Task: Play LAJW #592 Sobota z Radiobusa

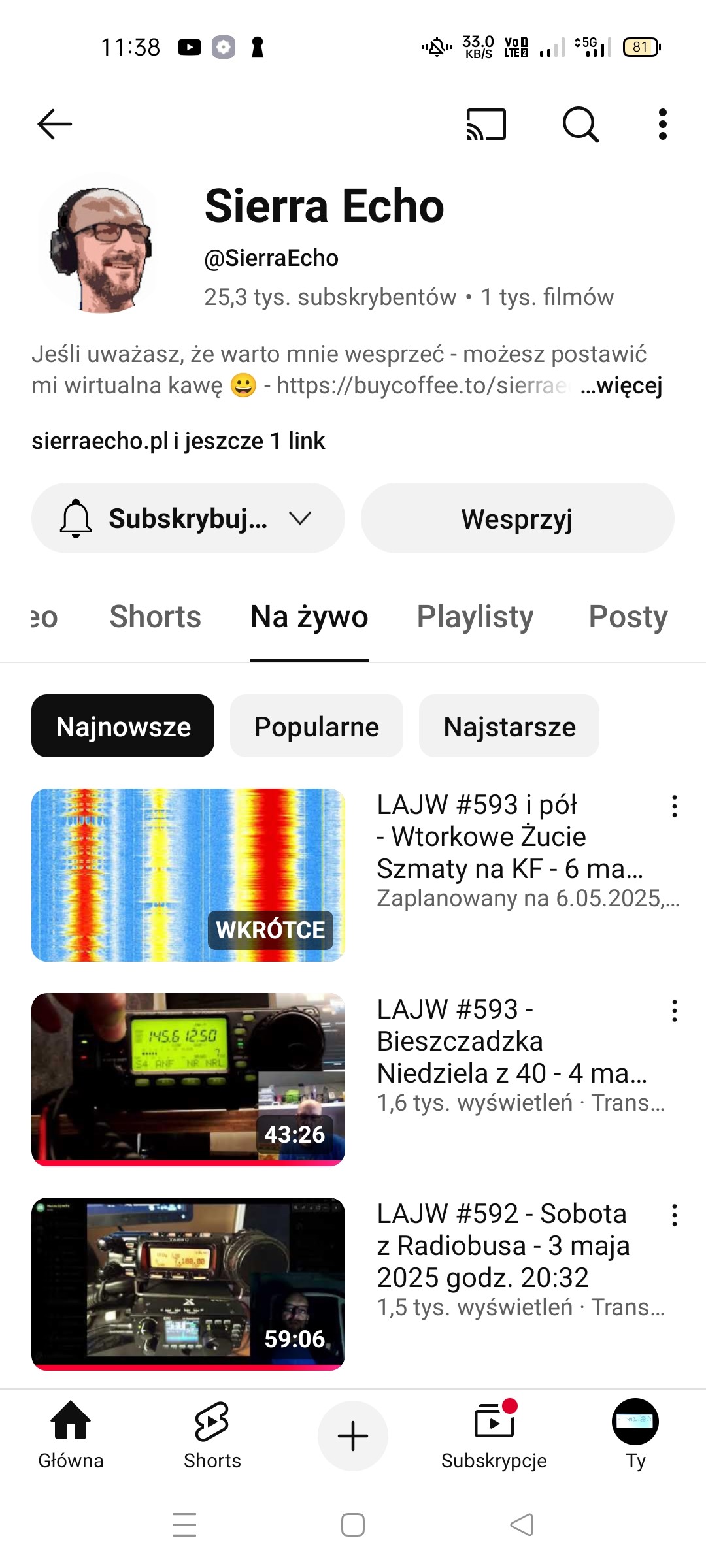Action: tap(188, 1284)
